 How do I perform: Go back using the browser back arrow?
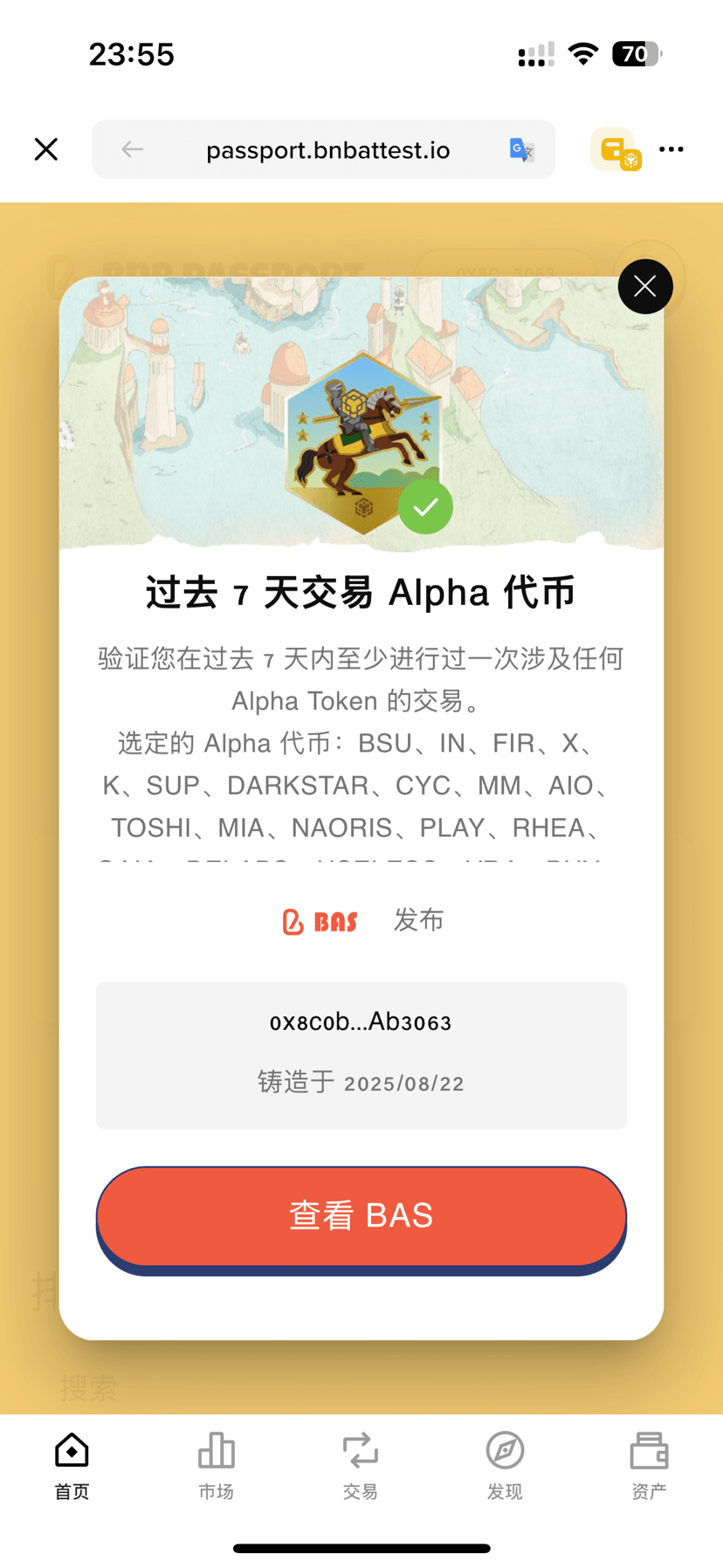click(x=132, y=149)
